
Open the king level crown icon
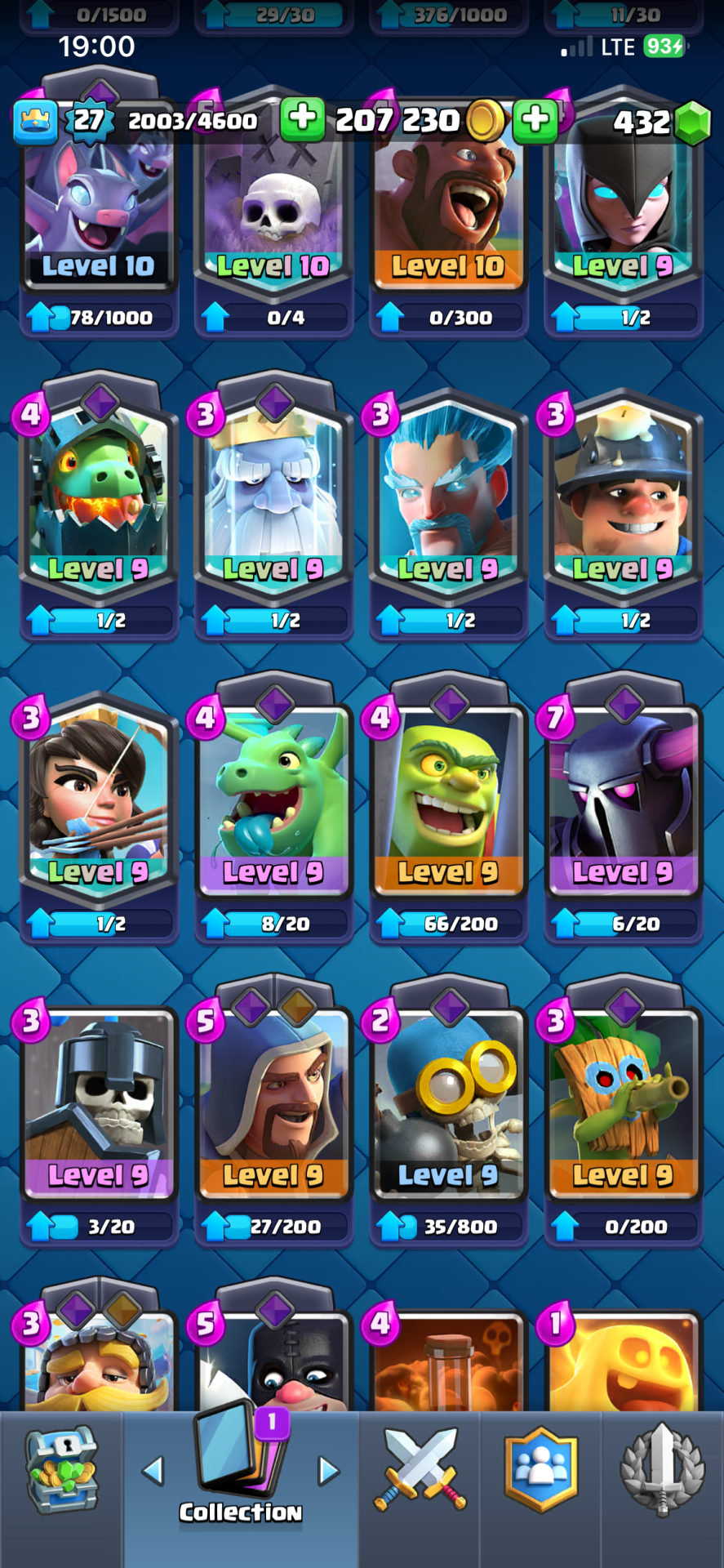(35, 121)
